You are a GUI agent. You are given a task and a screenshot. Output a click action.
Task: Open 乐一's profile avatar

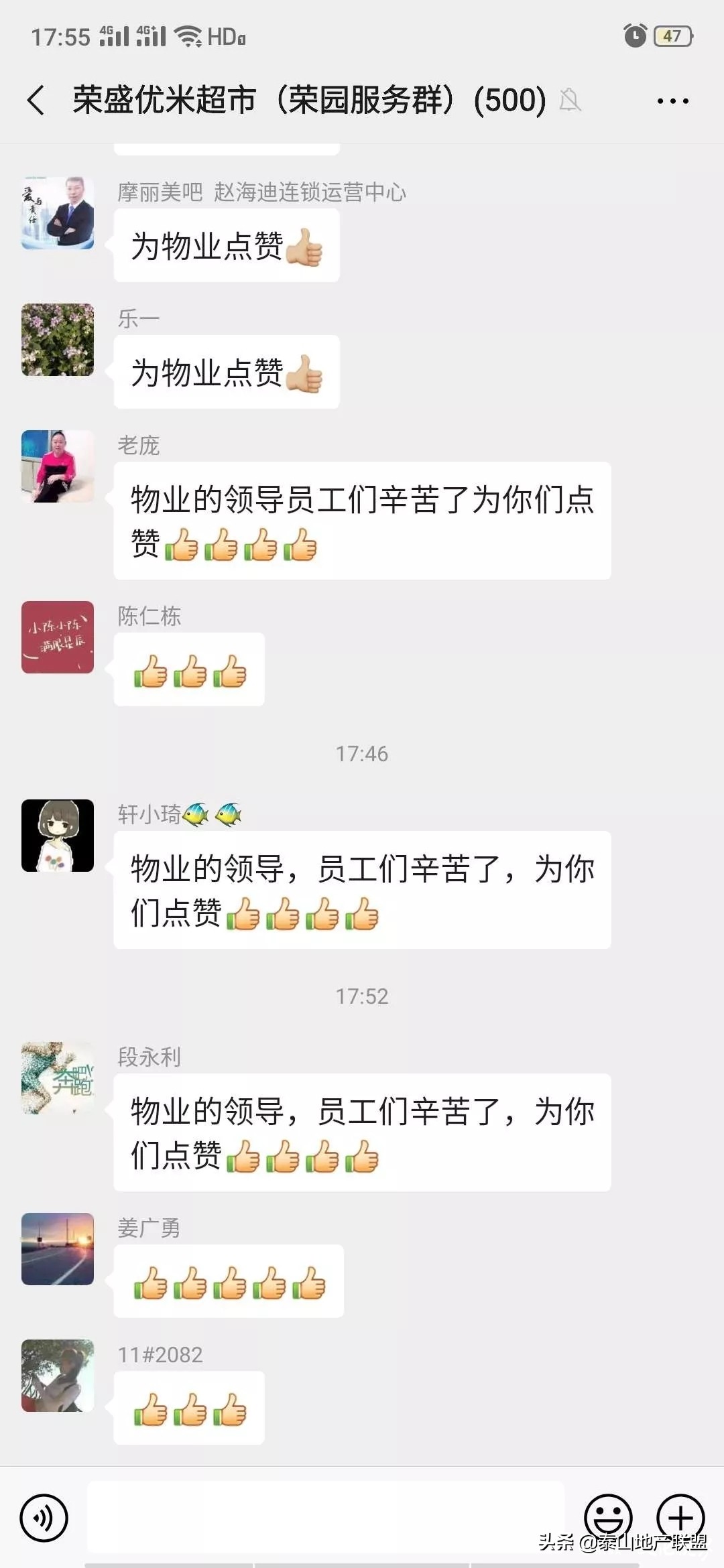(x=58, y=340)
